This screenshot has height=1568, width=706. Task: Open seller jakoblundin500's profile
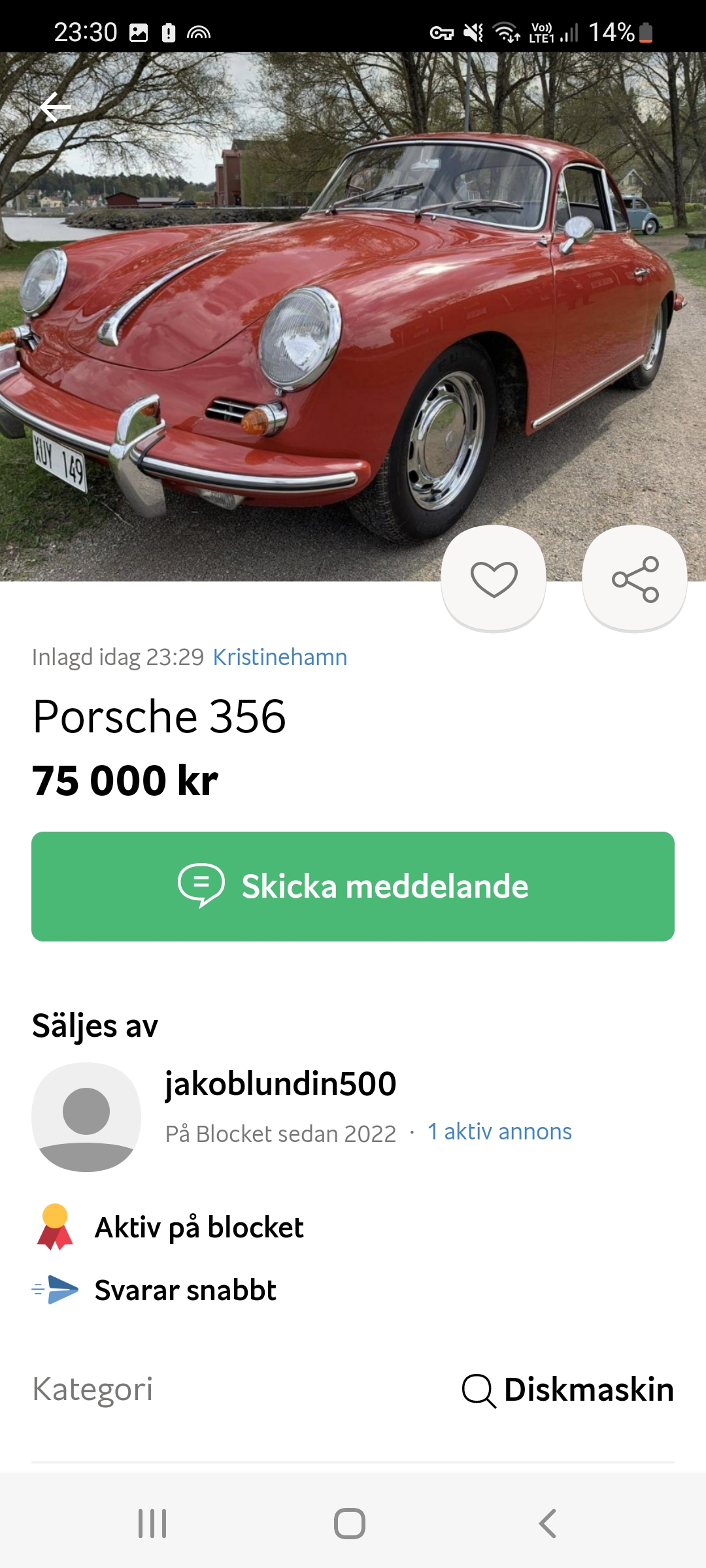[280, 1085]
